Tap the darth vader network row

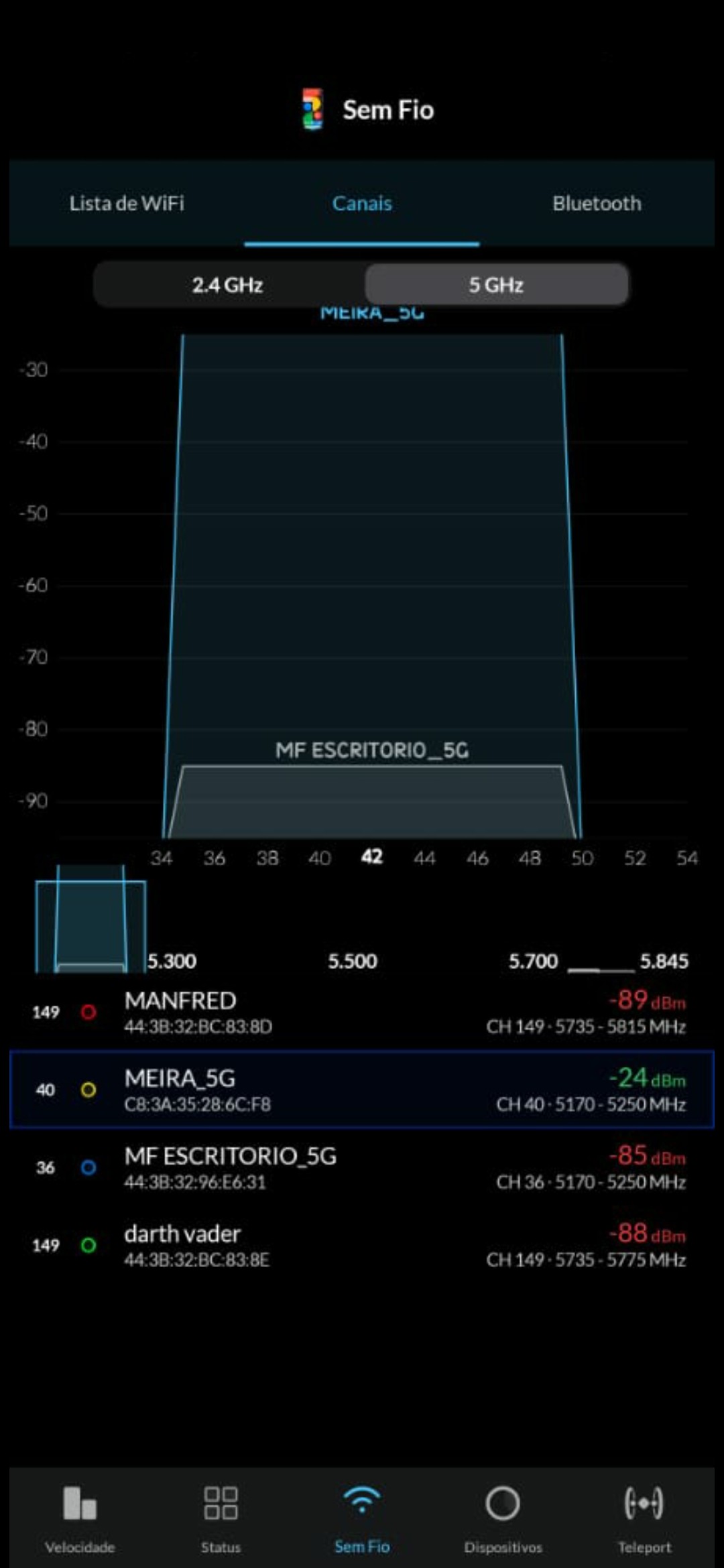[362, 1245]
